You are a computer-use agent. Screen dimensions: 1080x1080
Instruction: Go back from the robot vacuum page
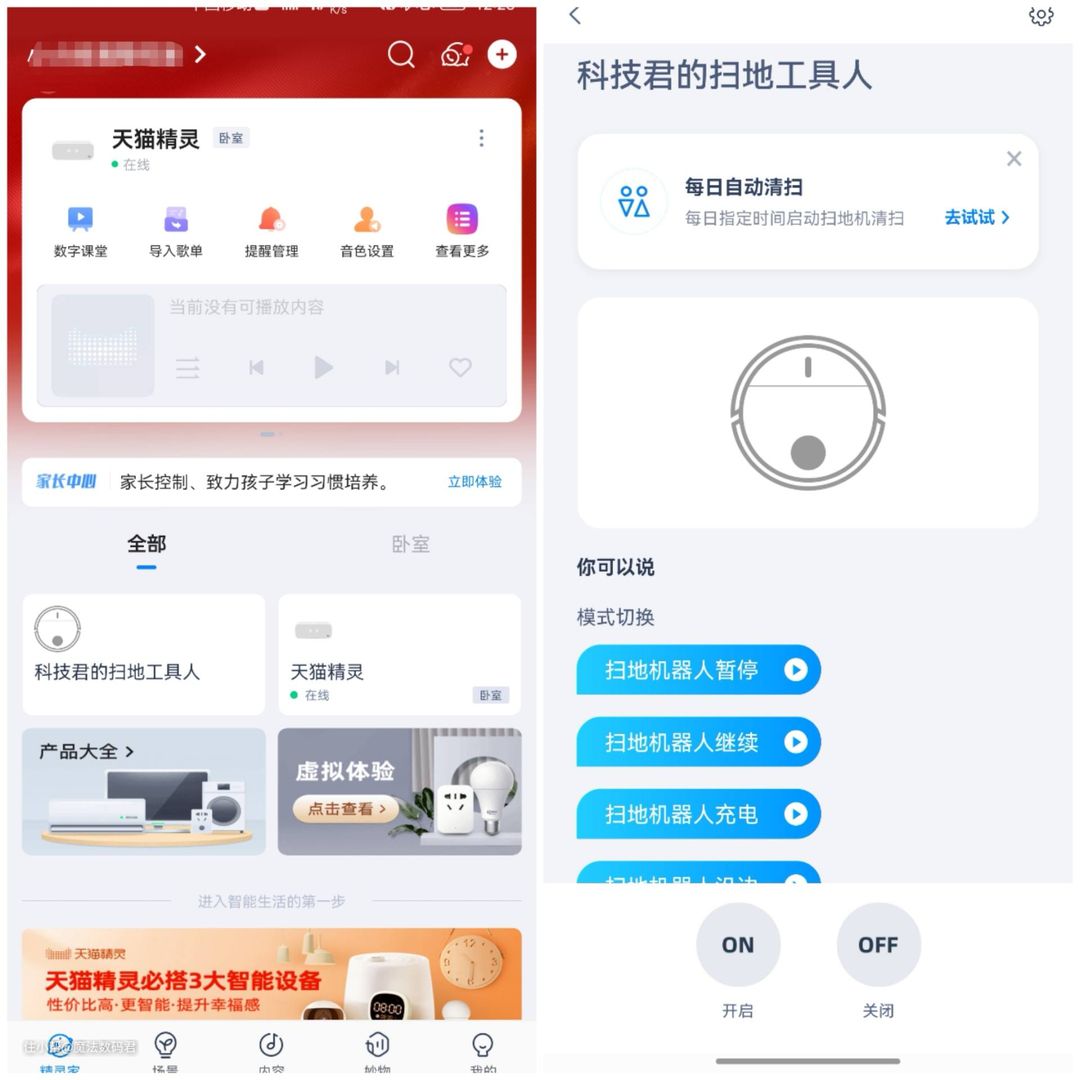[575, 15]
